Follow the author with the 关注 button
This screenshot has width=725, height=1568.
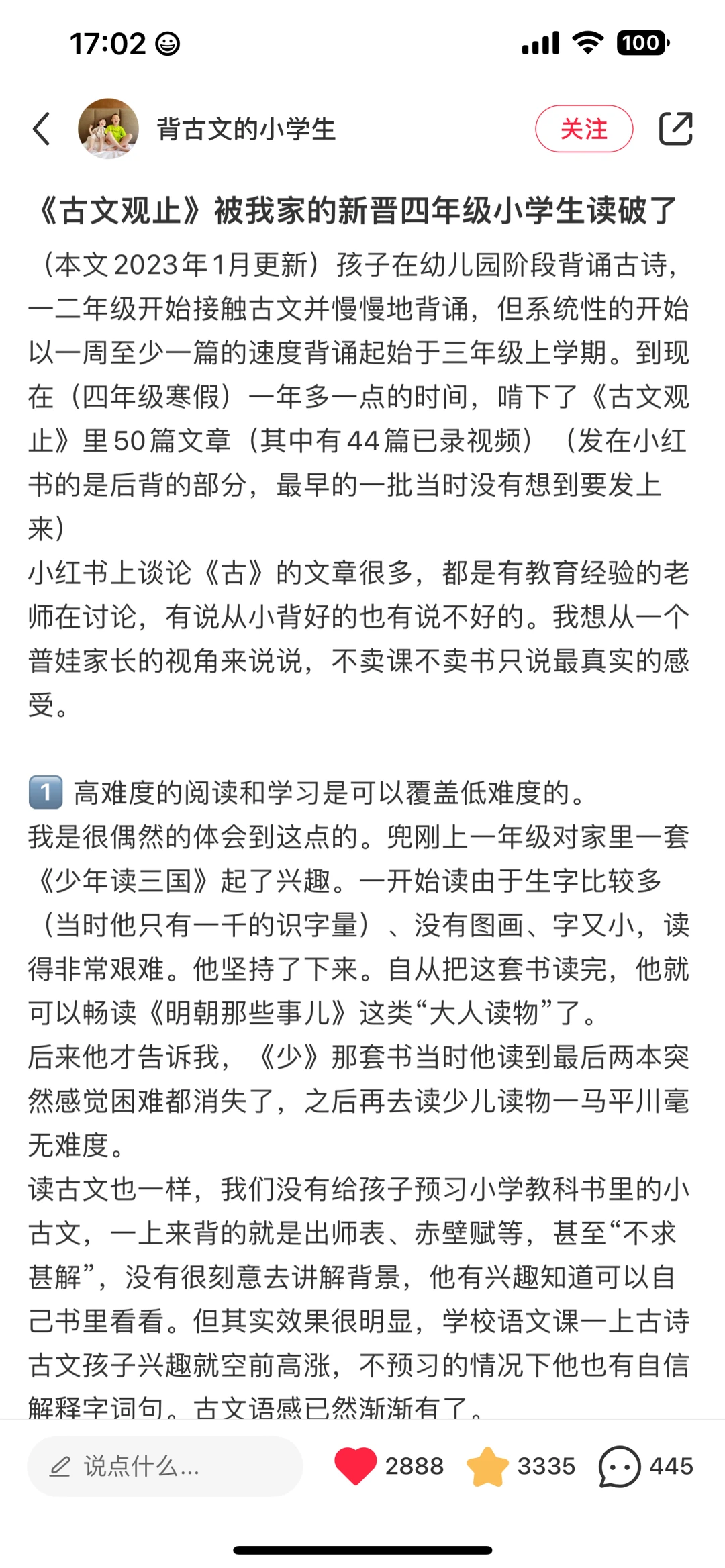coord(584,129)
